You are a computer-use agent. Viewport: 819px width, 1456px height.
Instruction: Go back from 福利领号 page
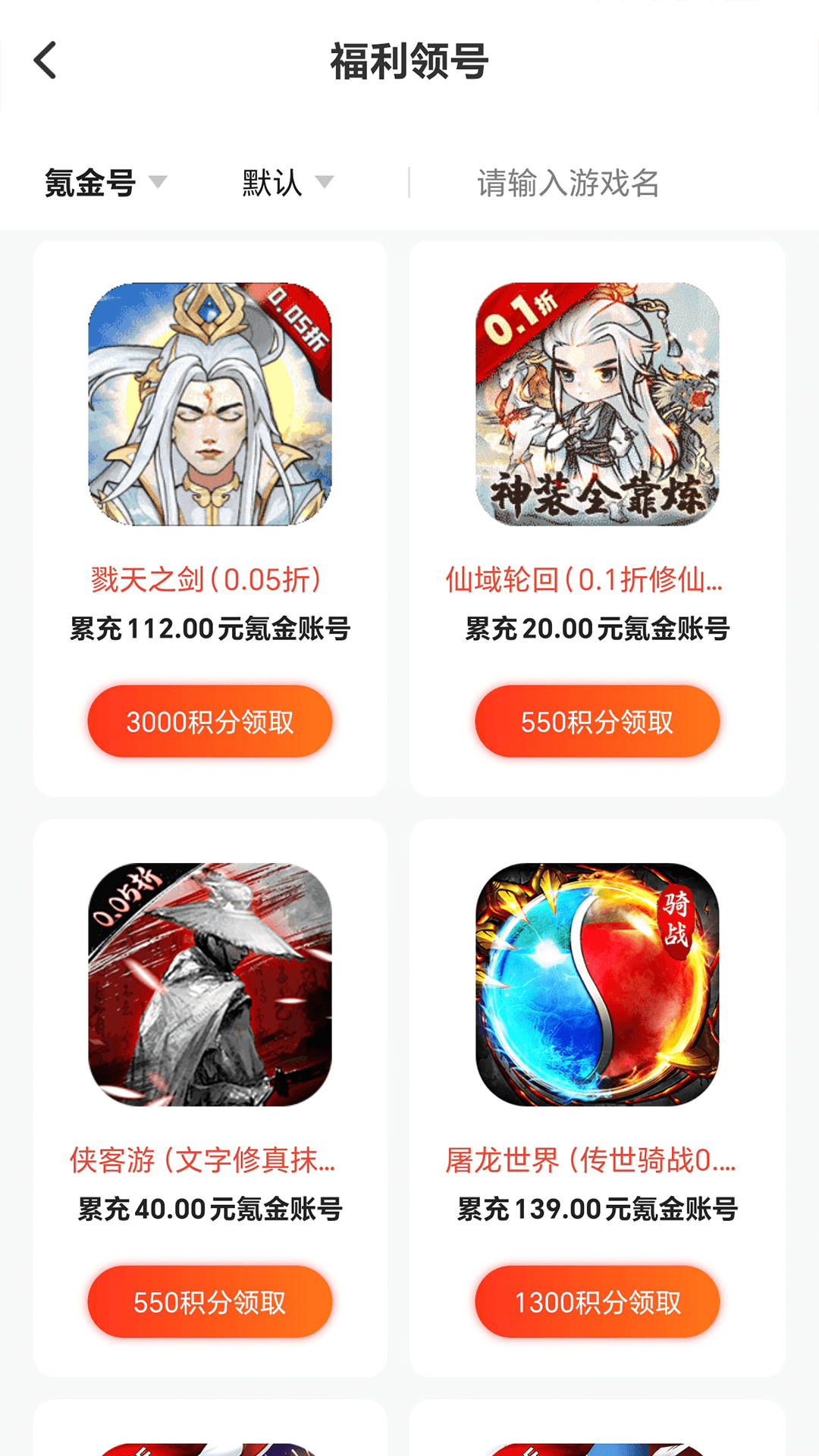pyautogui.click(x=45, y=61)
